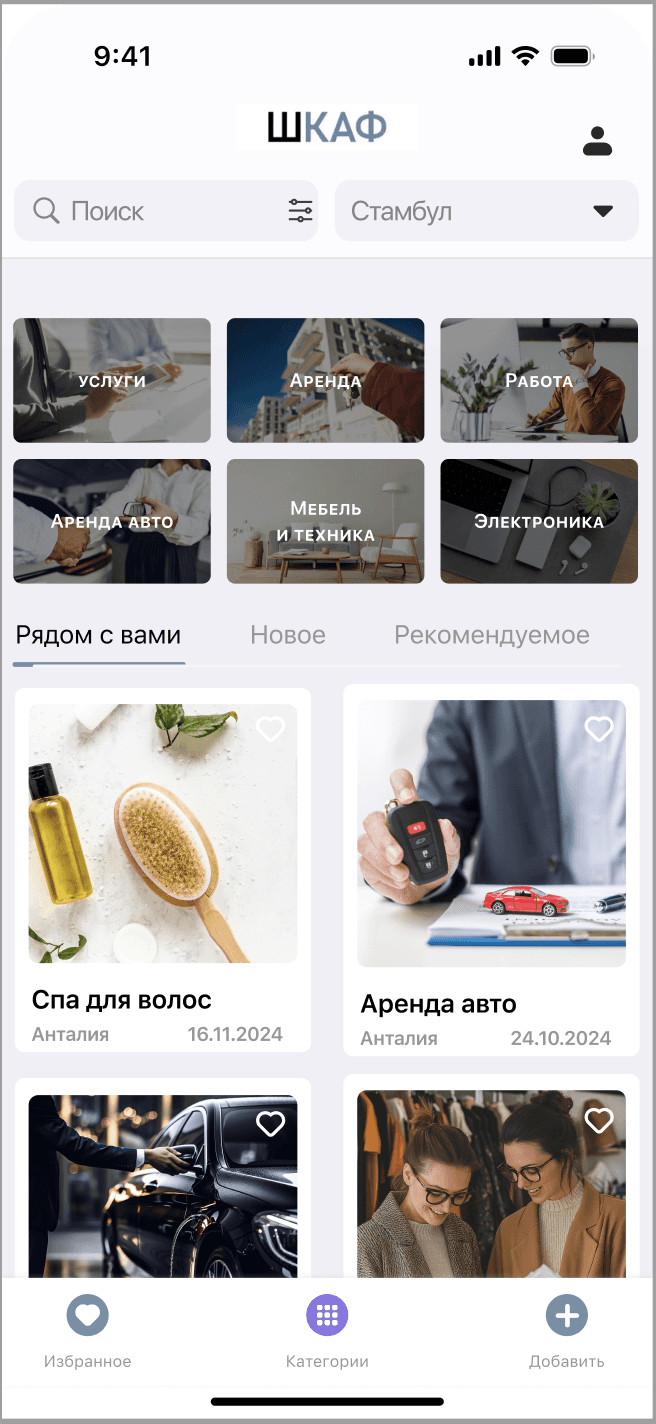Go to Избранное in bottom bar
Image resolution: width=656 pixels, height=1424 pixels.
(87, 1332)
